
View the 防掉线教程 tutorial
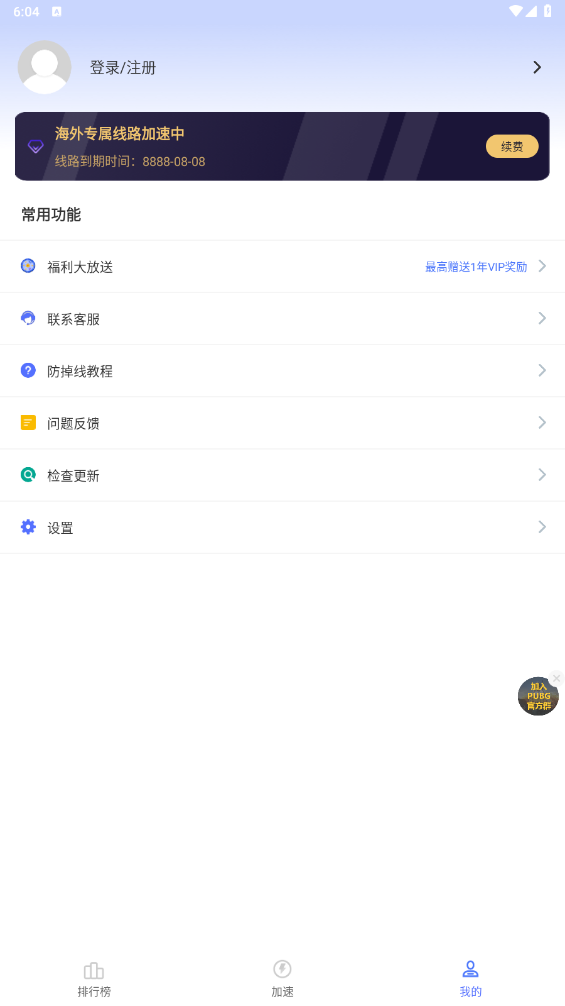pyautogui.click(x=282, y=371)
